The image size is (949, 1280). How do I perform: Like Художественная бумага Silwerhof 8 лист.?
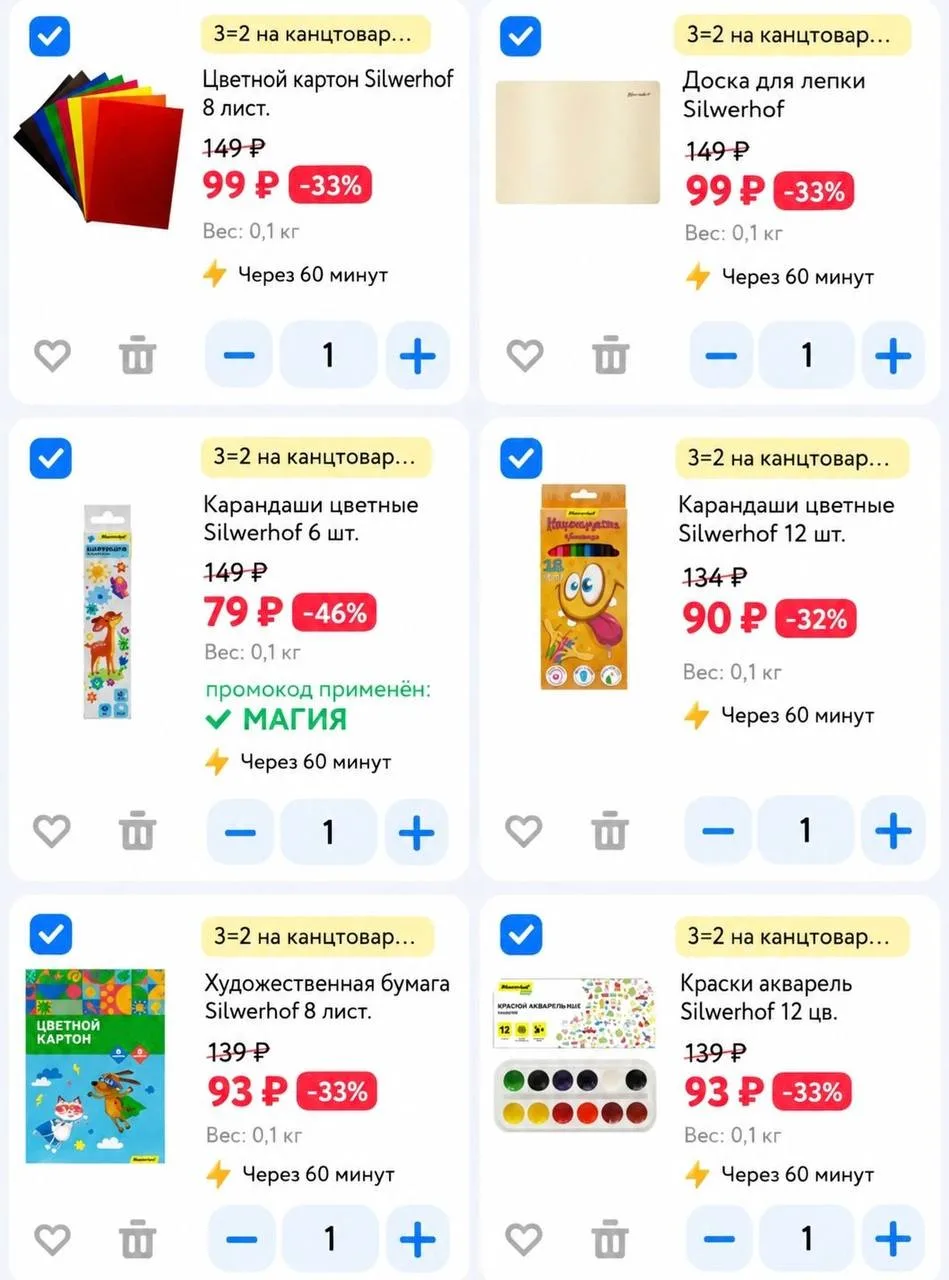[x=52, y=1239]
